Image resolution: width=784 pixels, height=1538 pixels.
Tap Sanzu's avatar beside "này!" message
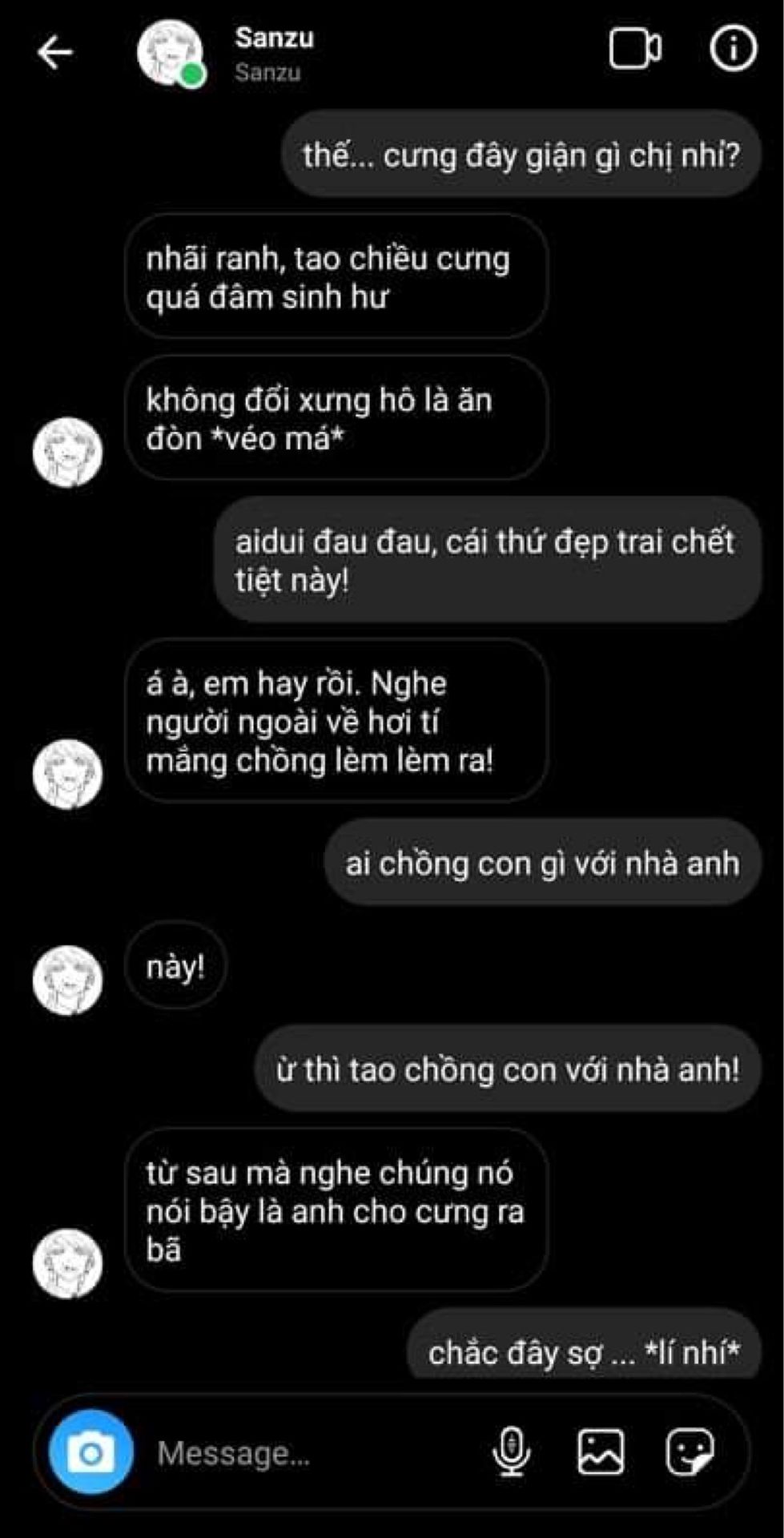[x=68, y=980]
